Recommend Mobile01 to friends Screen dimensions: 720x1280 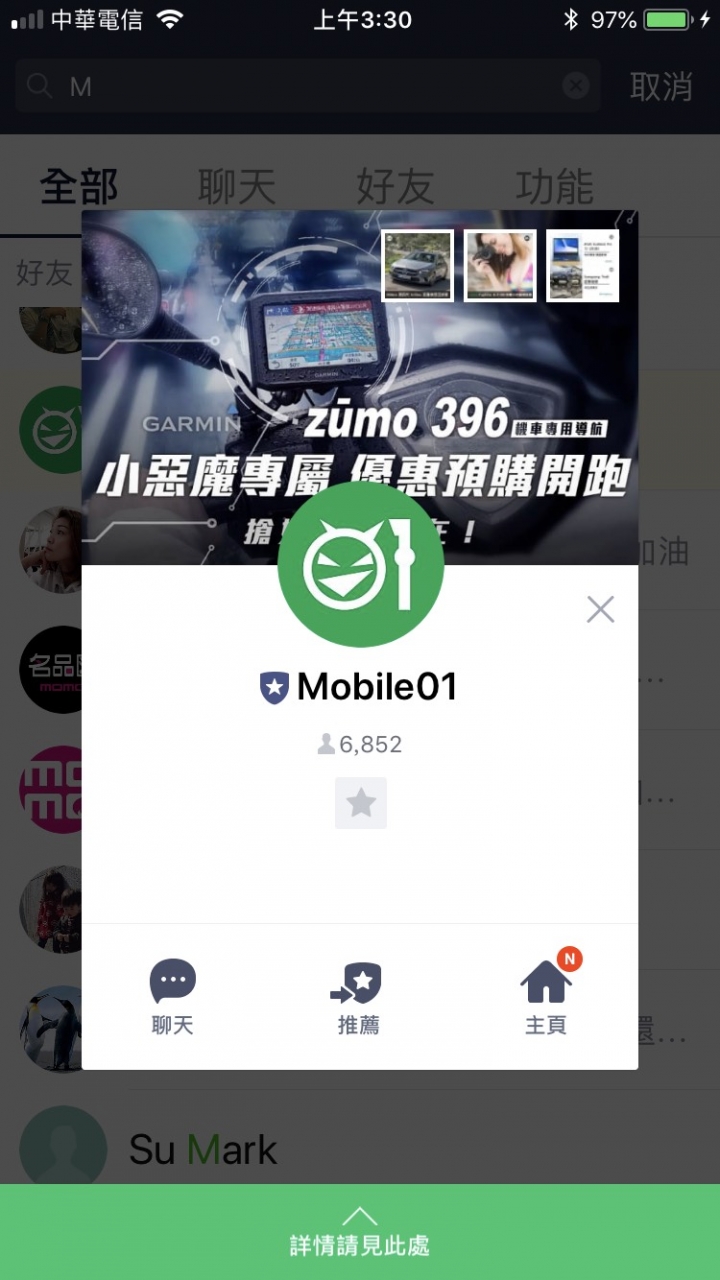coord(359,995)
